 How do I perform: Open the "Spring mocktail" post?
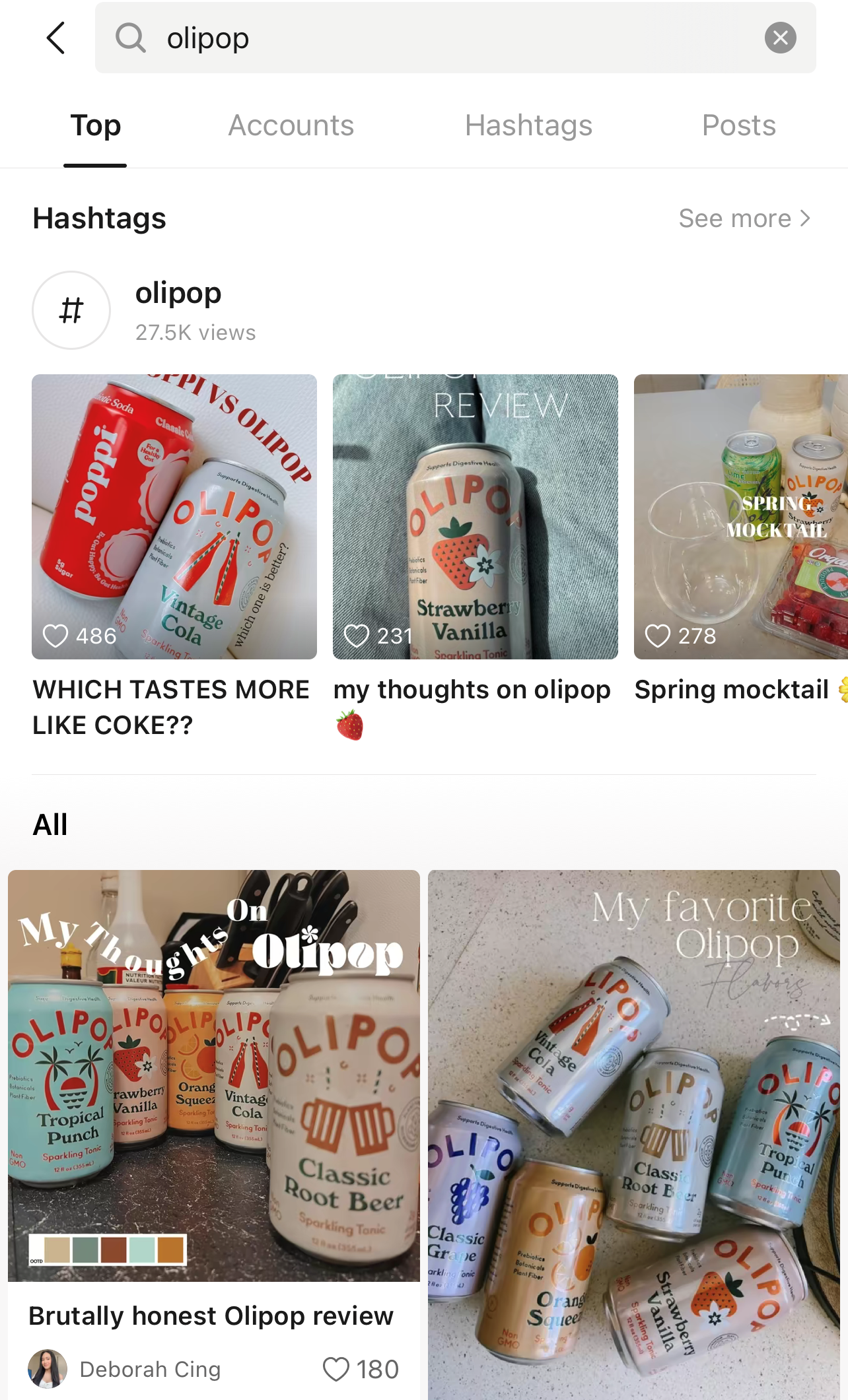tap(741, 516)
